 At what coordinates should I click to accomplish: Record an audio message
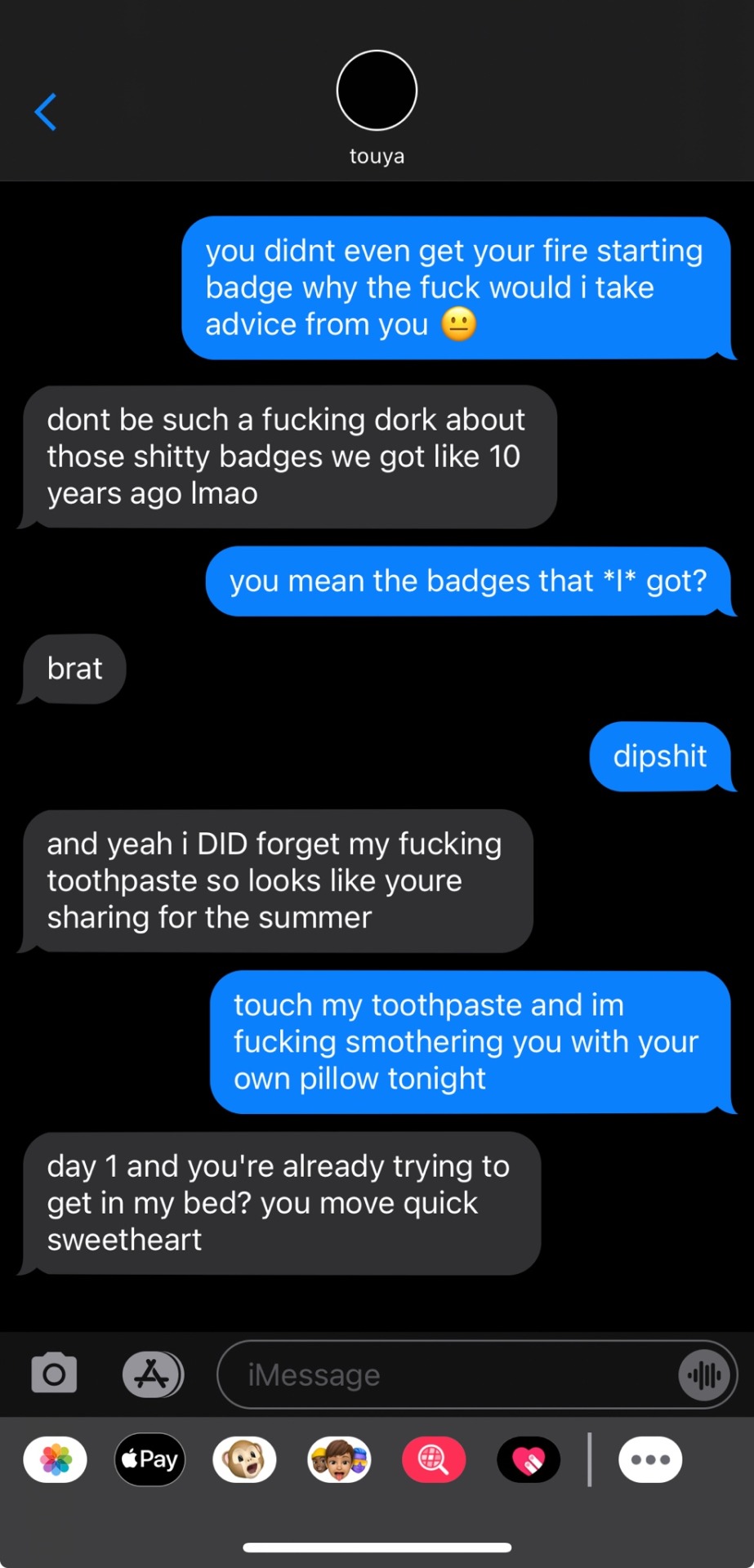click(704, 1375)
